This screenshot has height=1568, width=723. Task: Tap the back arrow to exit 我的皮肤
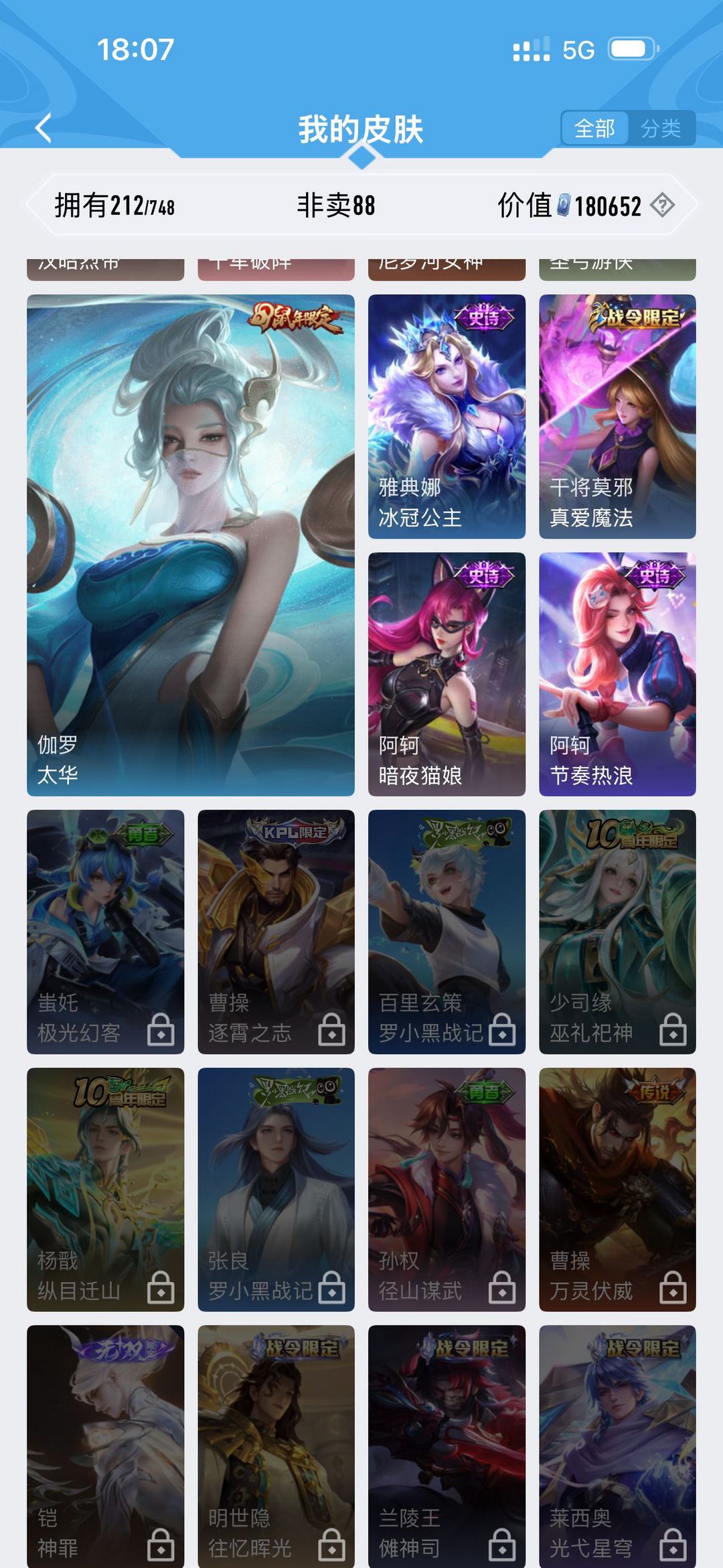tap(44, 127)
